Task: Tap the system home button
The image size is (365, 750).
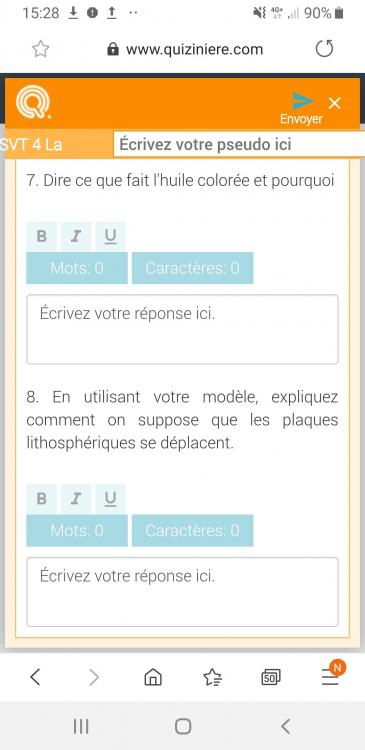Action: coord(183,727)
